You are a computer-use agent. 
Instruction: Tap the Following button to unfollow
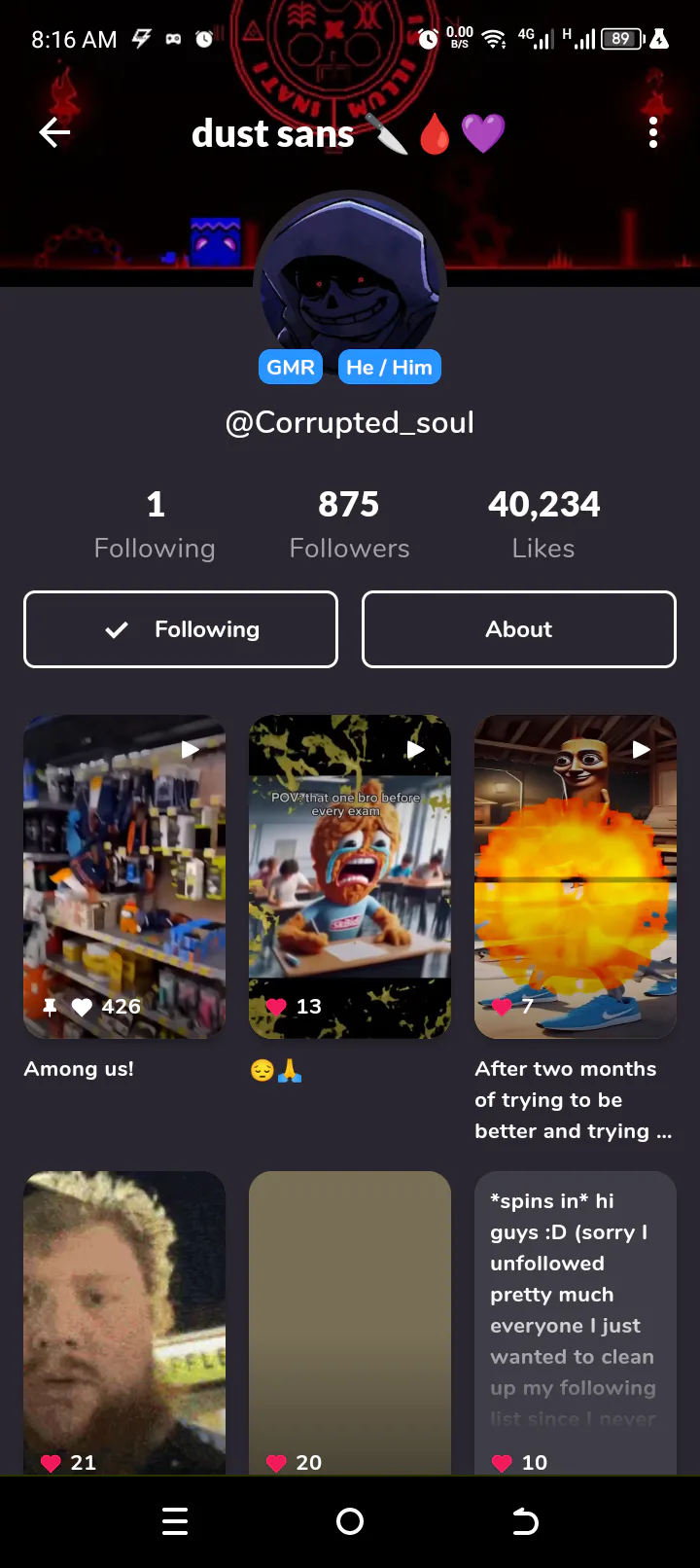[x=181, y=629]
